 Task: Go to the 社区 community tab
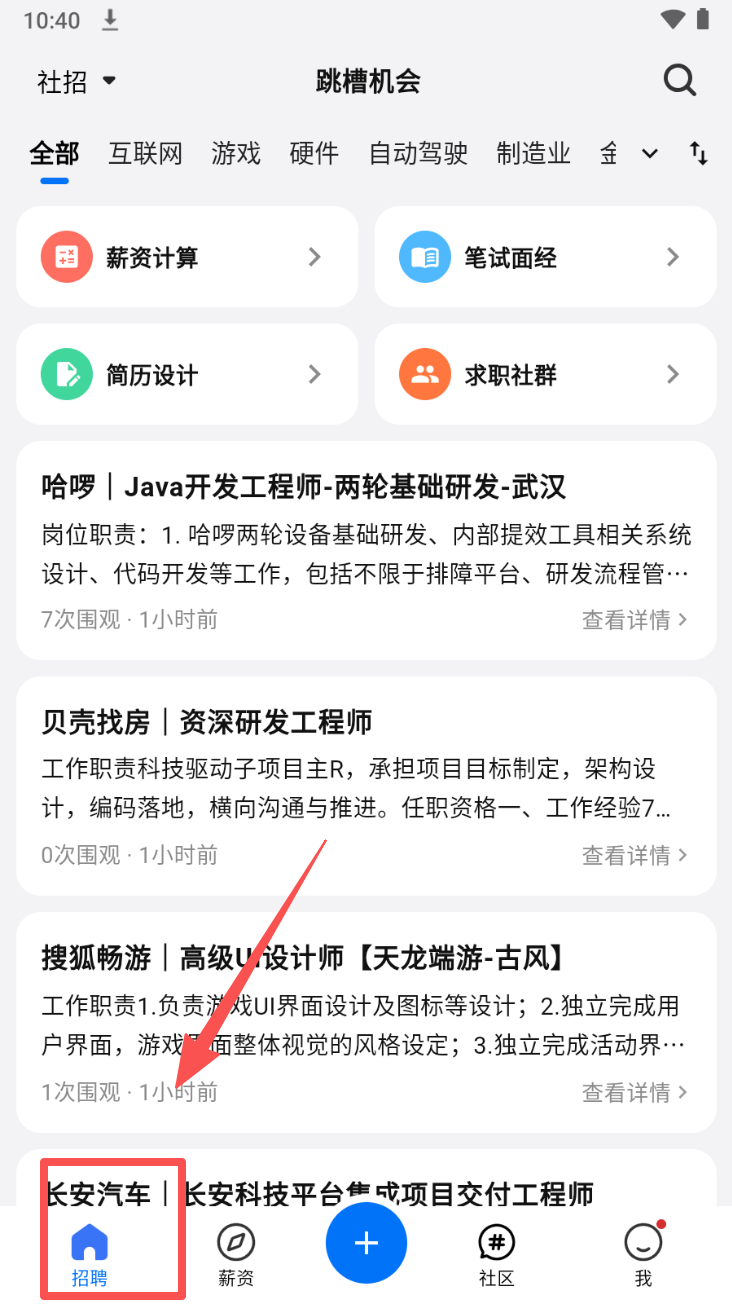tap(496, 1255)
